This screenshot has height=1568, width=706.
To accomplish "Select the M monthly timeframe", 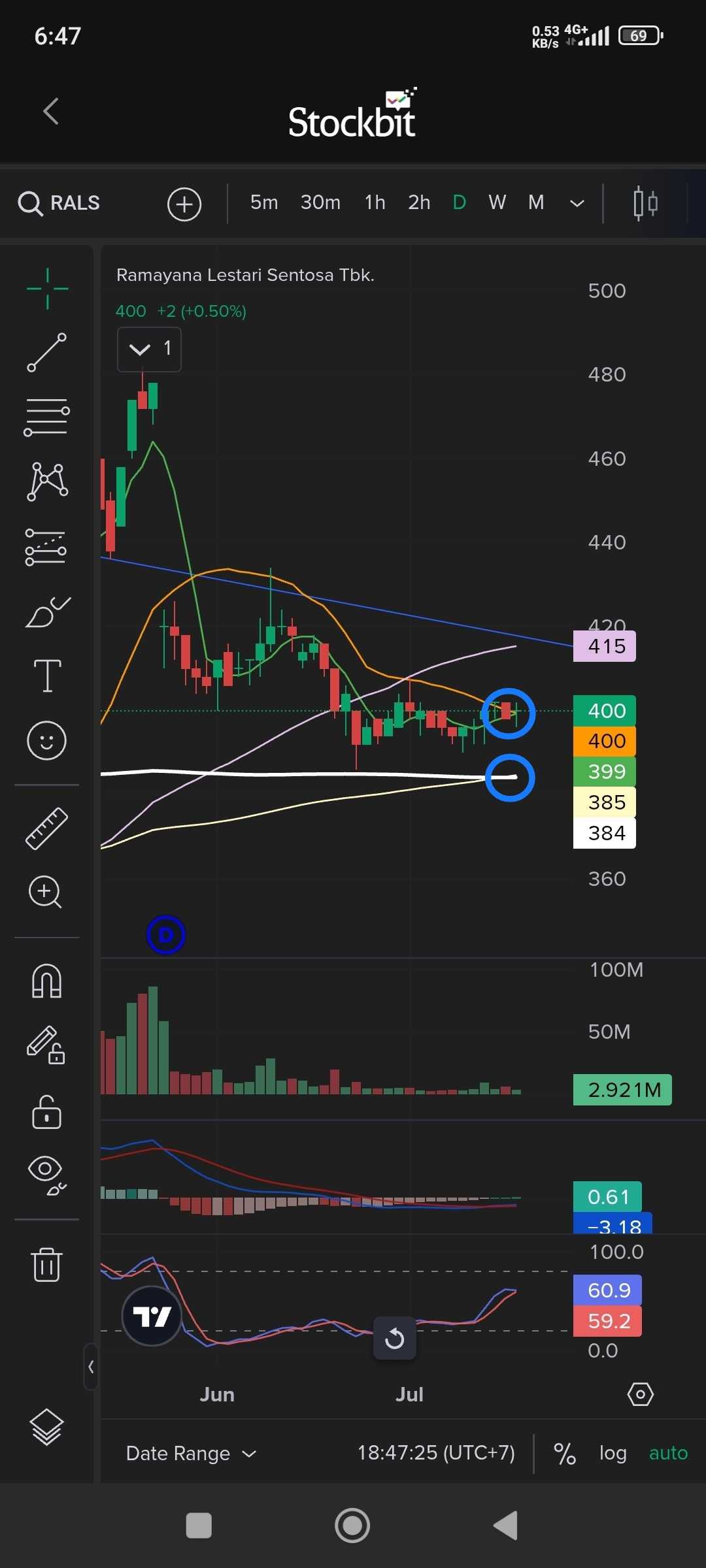I will 536,203.
